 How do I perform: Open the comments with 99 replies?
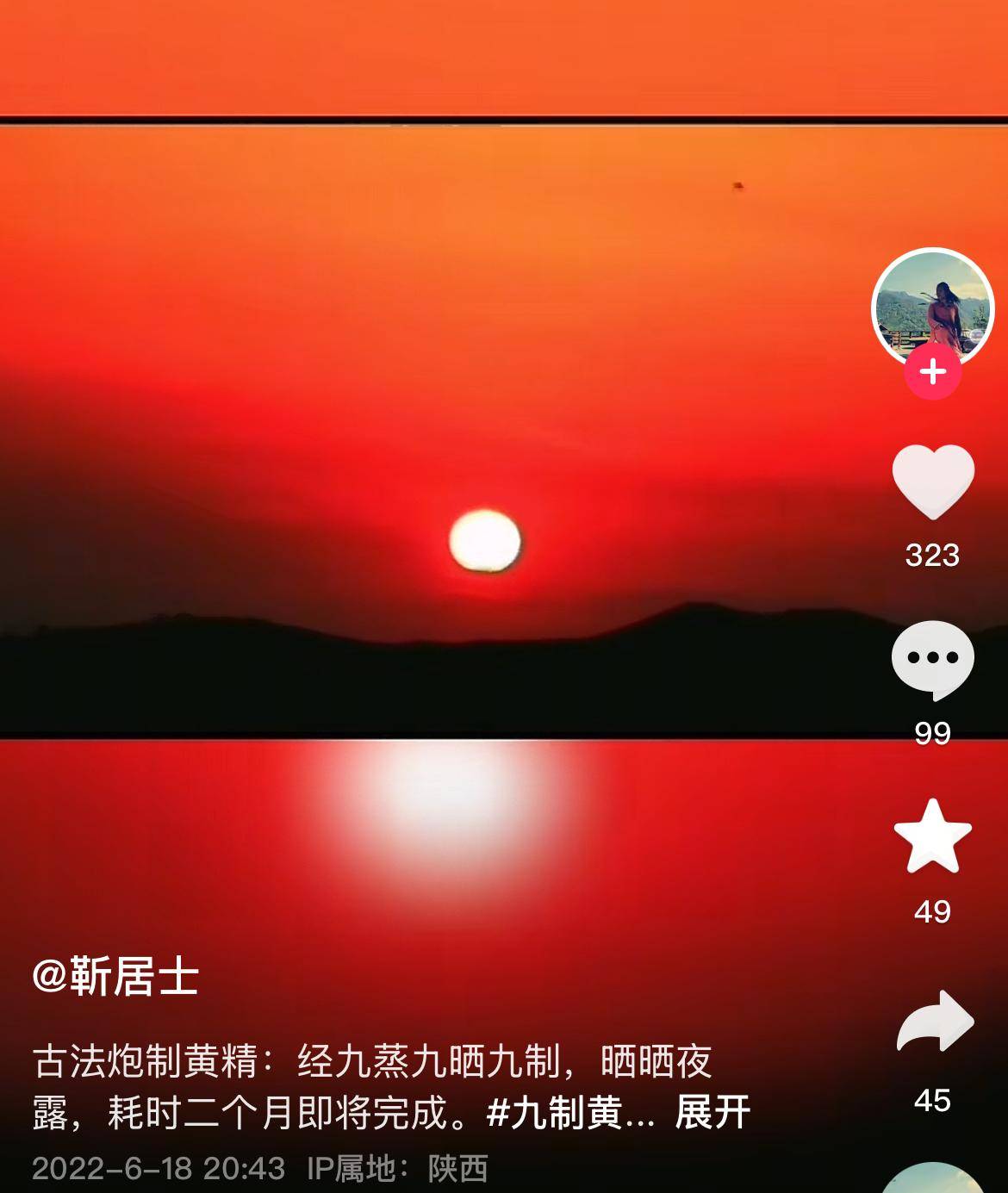tap(933, 659)
